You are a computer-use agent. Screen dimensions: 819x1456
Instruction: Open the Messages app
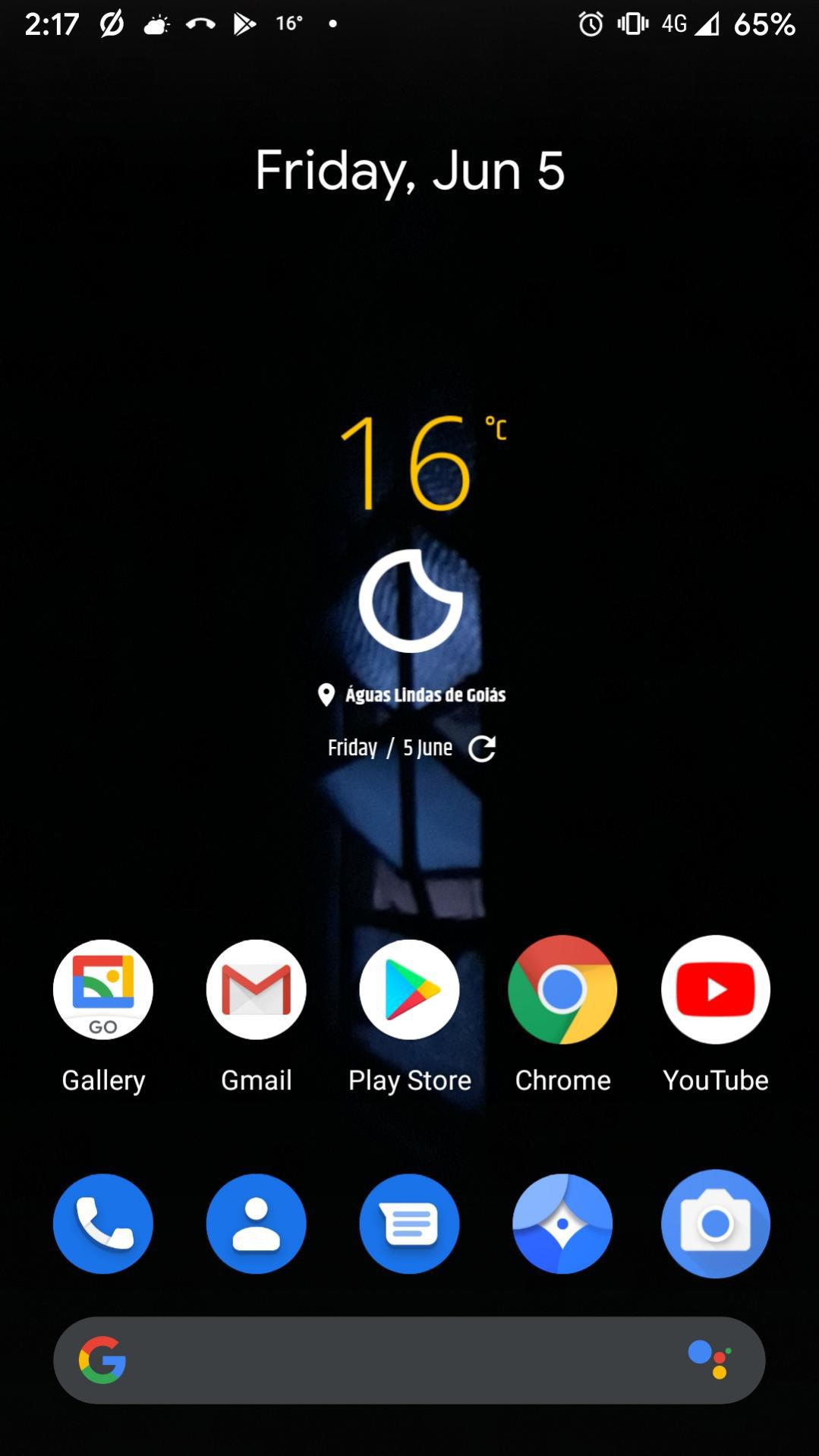pos(410,1224)
